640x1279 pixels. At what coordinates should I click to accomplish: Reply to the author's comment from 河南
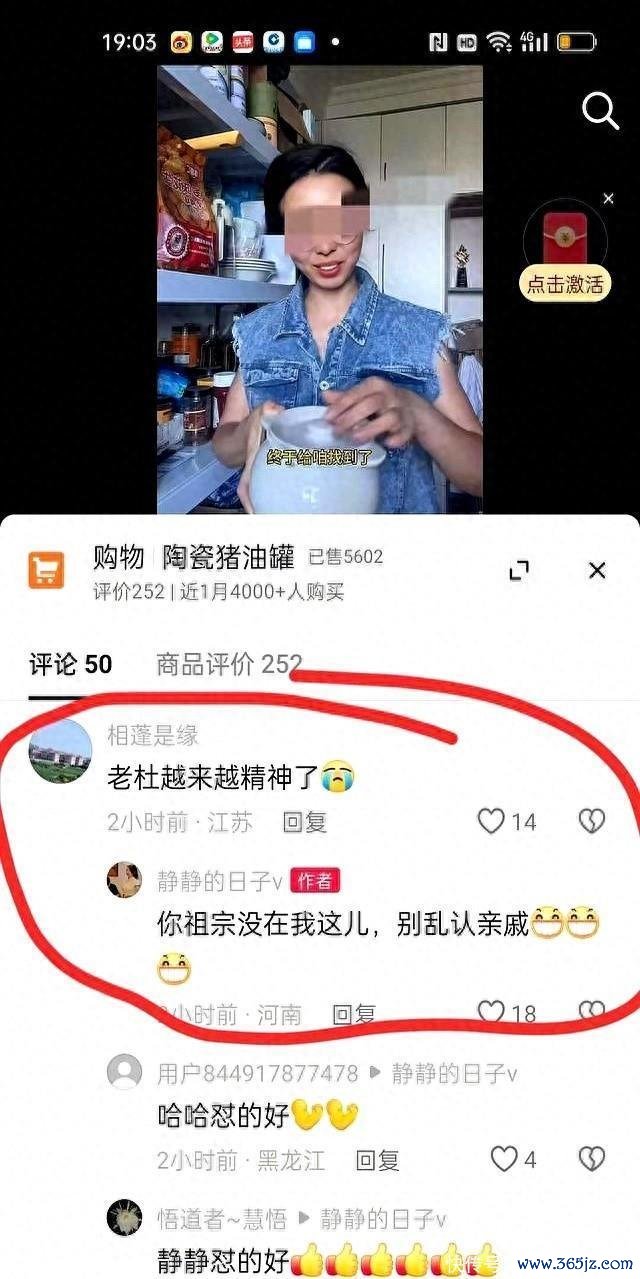click(353, 1014)
